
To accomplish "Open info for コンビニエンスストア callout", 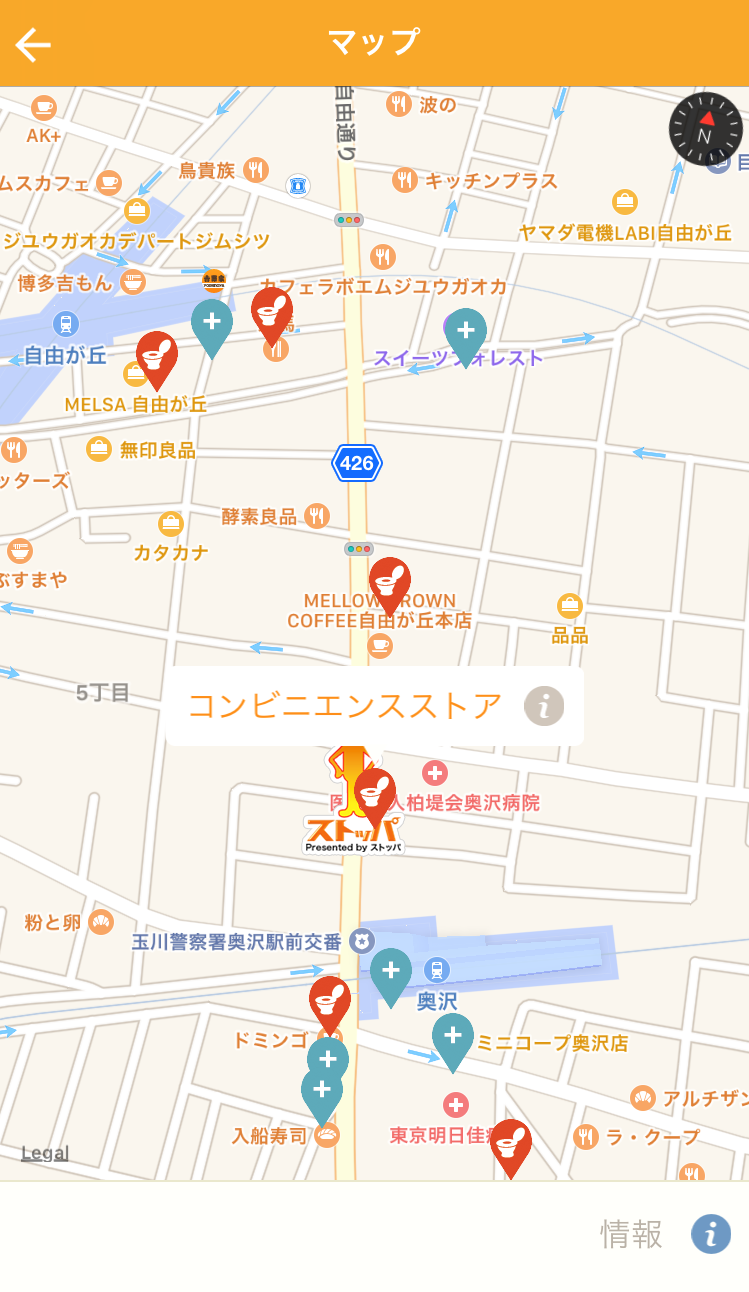I will [x=544, y=706].
